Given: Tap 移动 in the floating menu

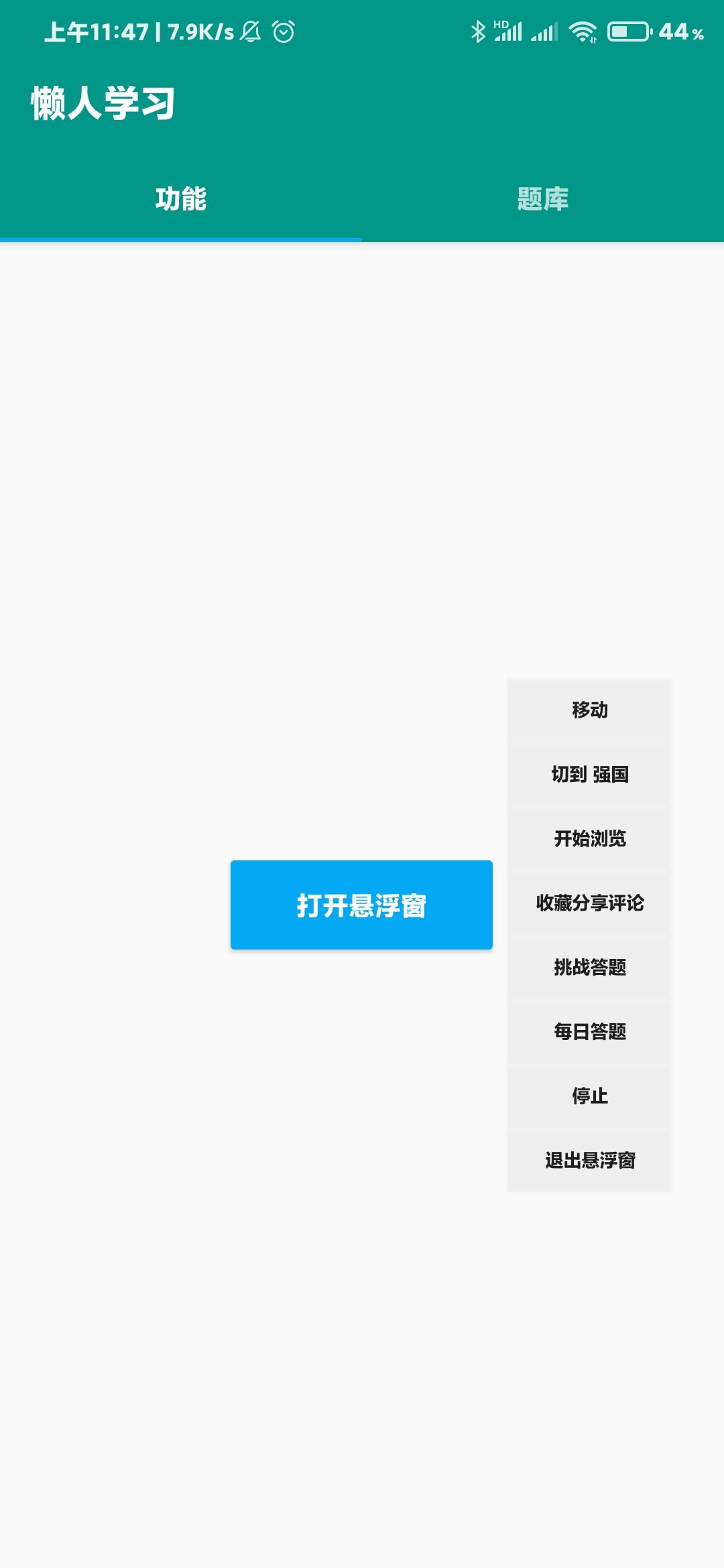Looking at the screenshot, I should click(x=589, y=710).
